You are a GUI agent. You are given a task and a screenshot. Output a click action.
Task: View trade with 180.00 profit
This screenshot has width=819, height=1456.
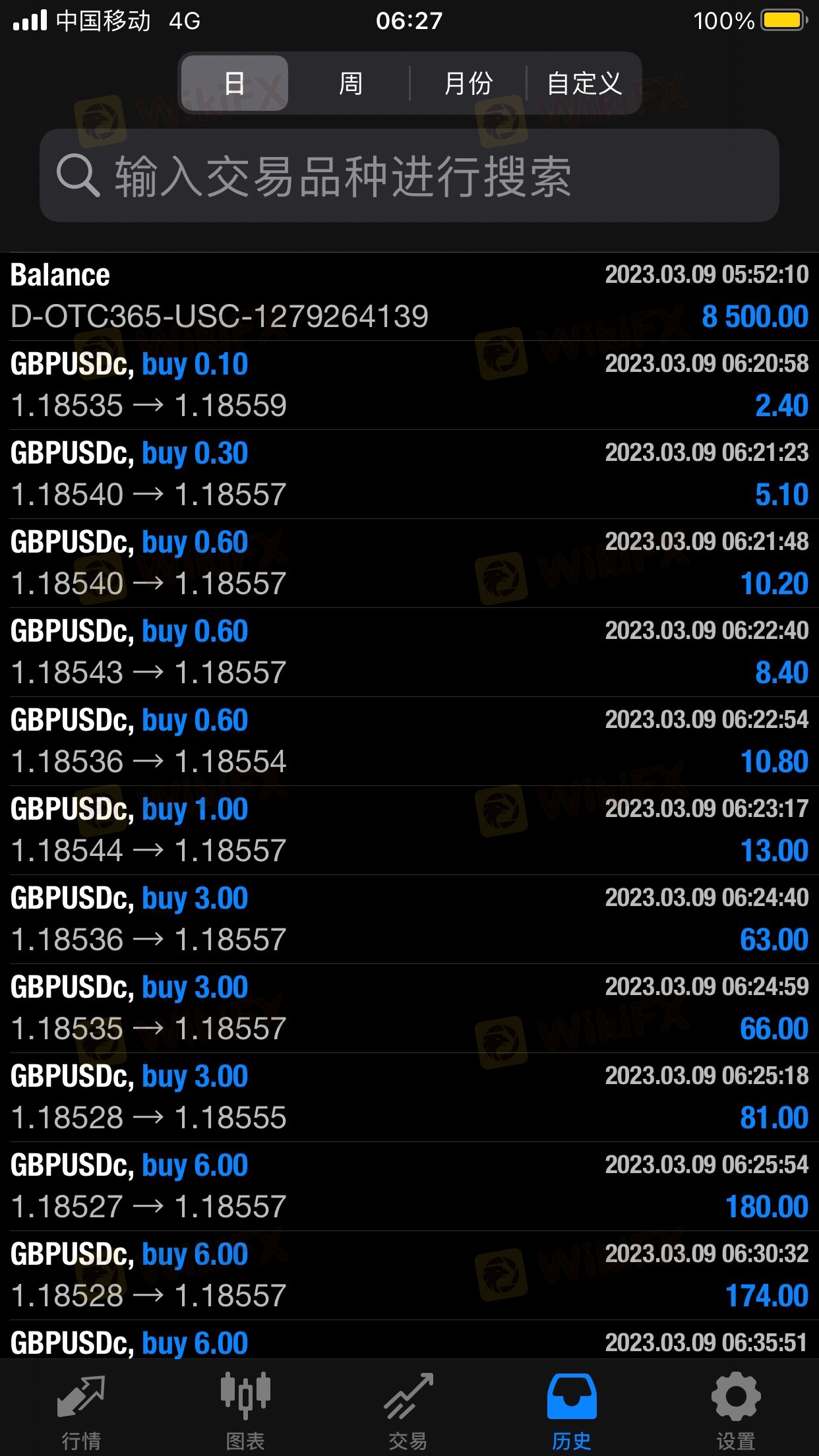pyautogui.click(x=409, y=1186)
